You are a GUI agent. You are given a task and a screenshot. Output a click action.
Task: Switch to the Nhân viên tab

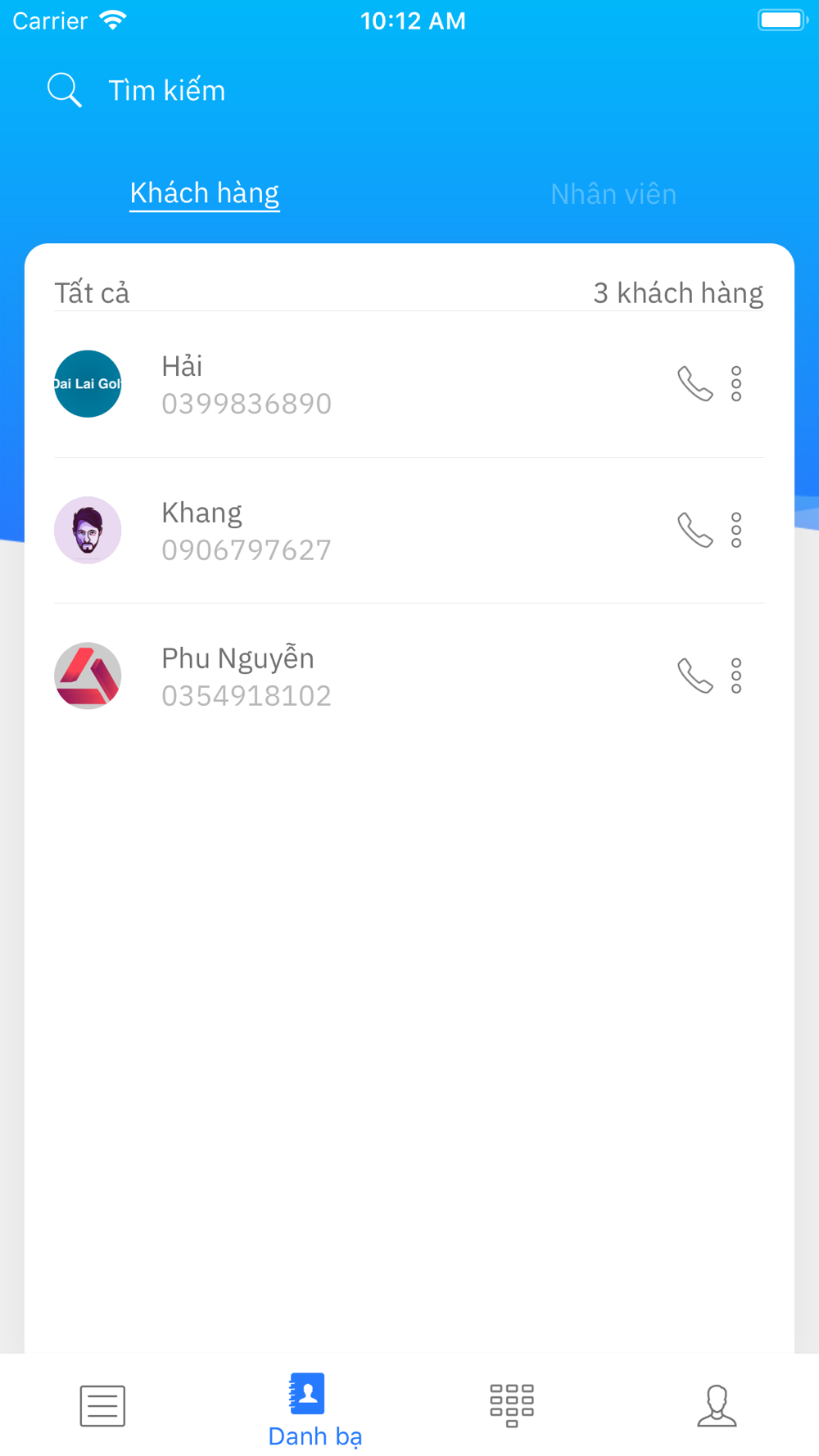click(x=613, y=194)
